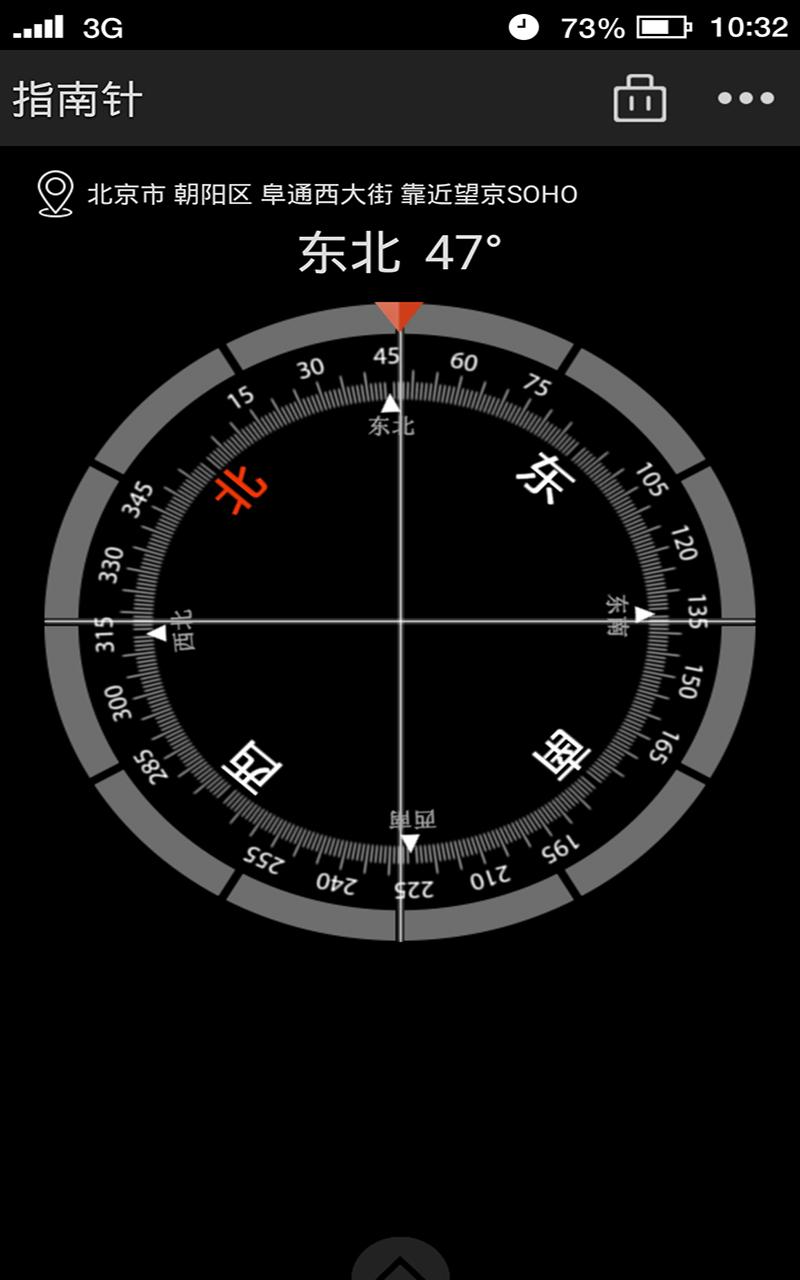Tap the location address near 望京SOHO
800x1280 pixels.
(x=332, y=194)
